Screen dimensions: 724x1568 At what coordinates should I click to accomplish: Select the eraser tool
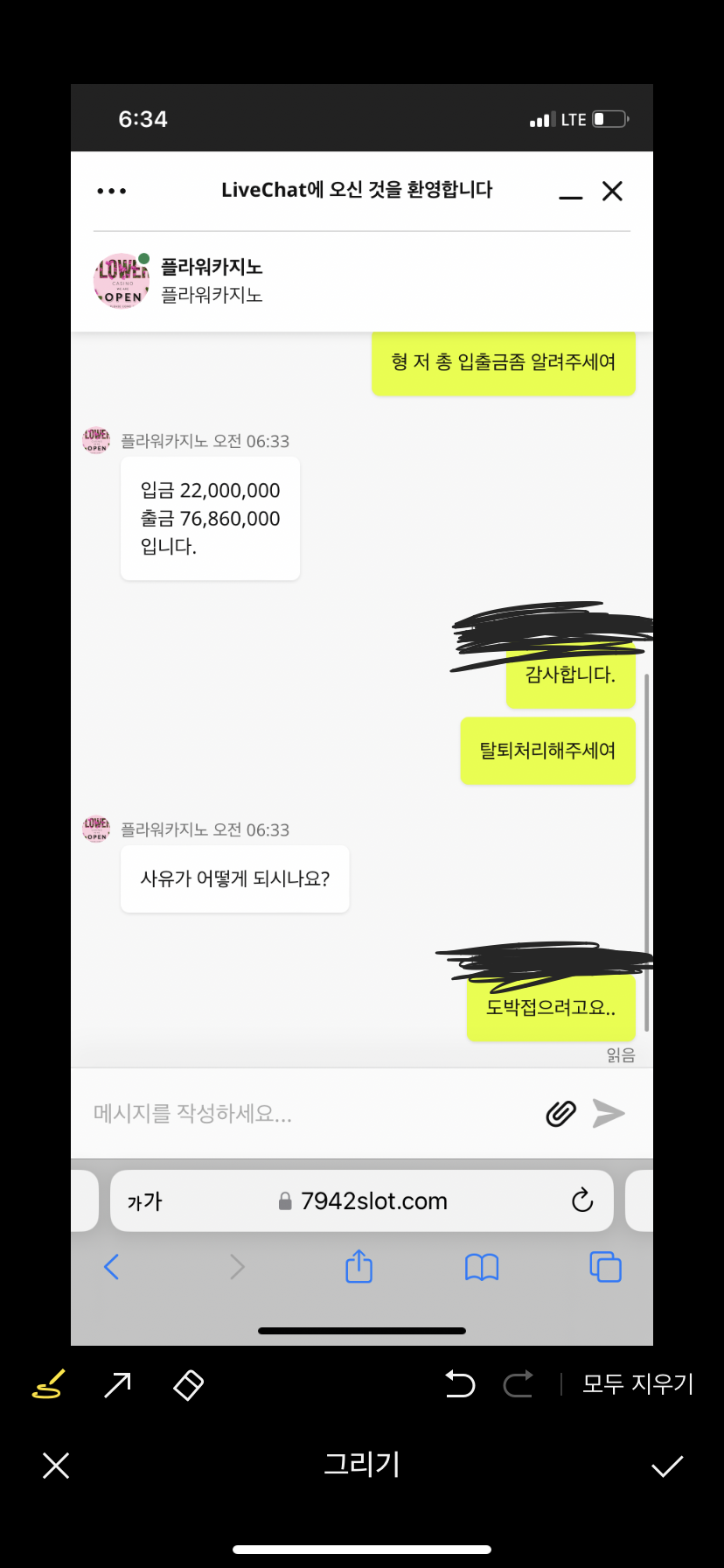(188, 1384)
